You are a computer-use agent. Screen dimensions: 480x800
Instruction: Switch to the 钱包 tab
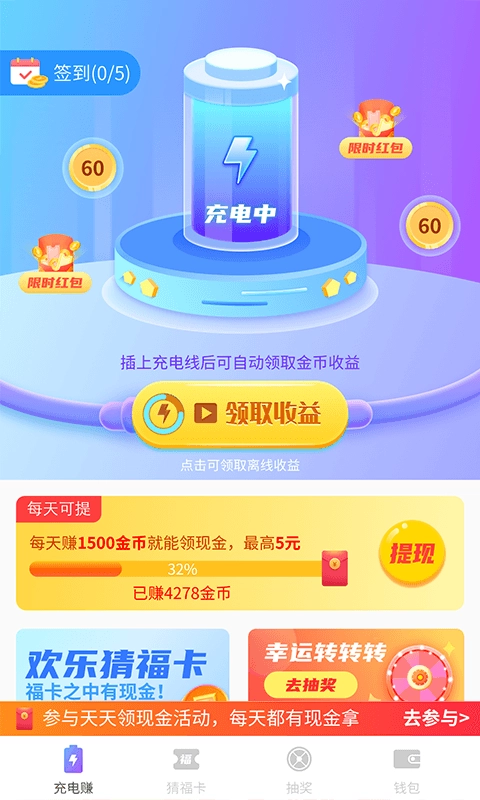click(407, 769)
